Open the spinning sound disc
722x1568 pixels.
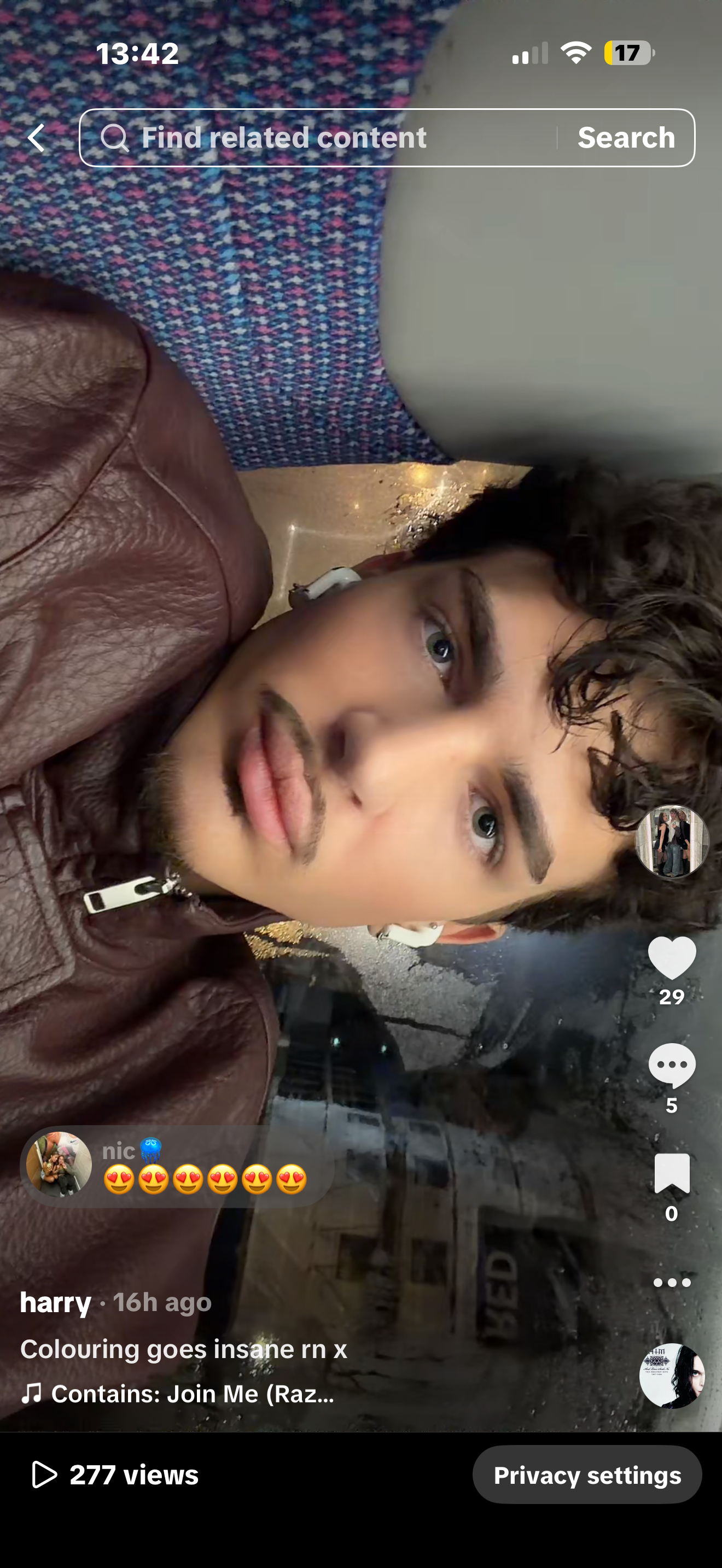click(x=672, y=1376)
